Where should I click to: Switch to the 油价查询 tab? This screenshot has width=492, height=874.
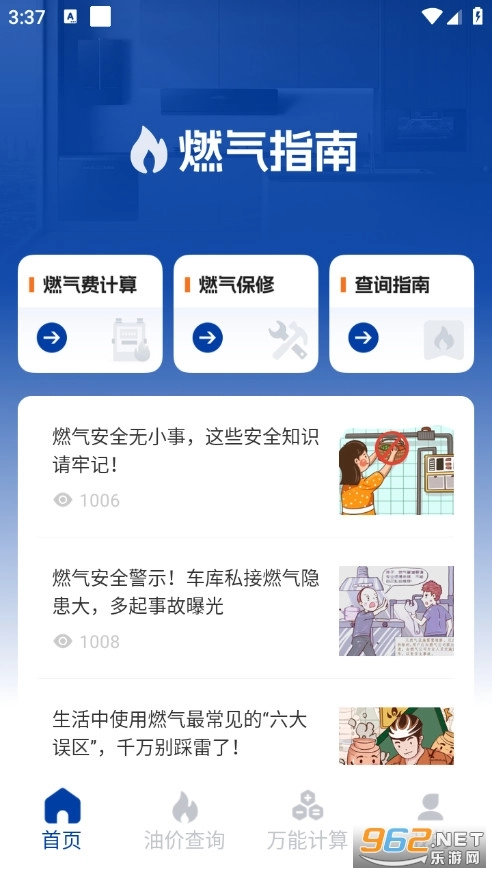(184, 820)
